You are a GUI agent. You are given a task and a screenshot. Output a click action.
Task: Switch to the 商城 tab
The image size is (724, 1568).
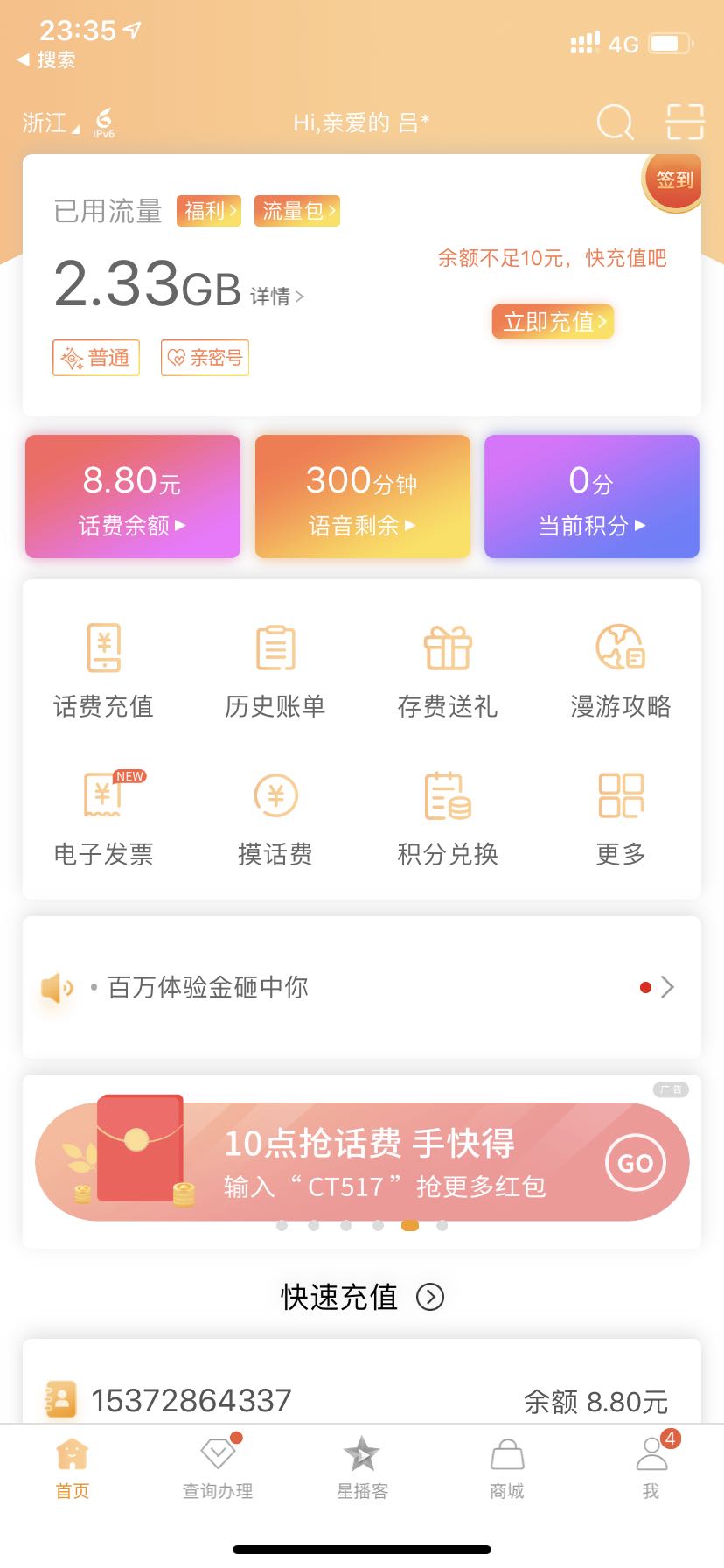[x=507, y=1467]
